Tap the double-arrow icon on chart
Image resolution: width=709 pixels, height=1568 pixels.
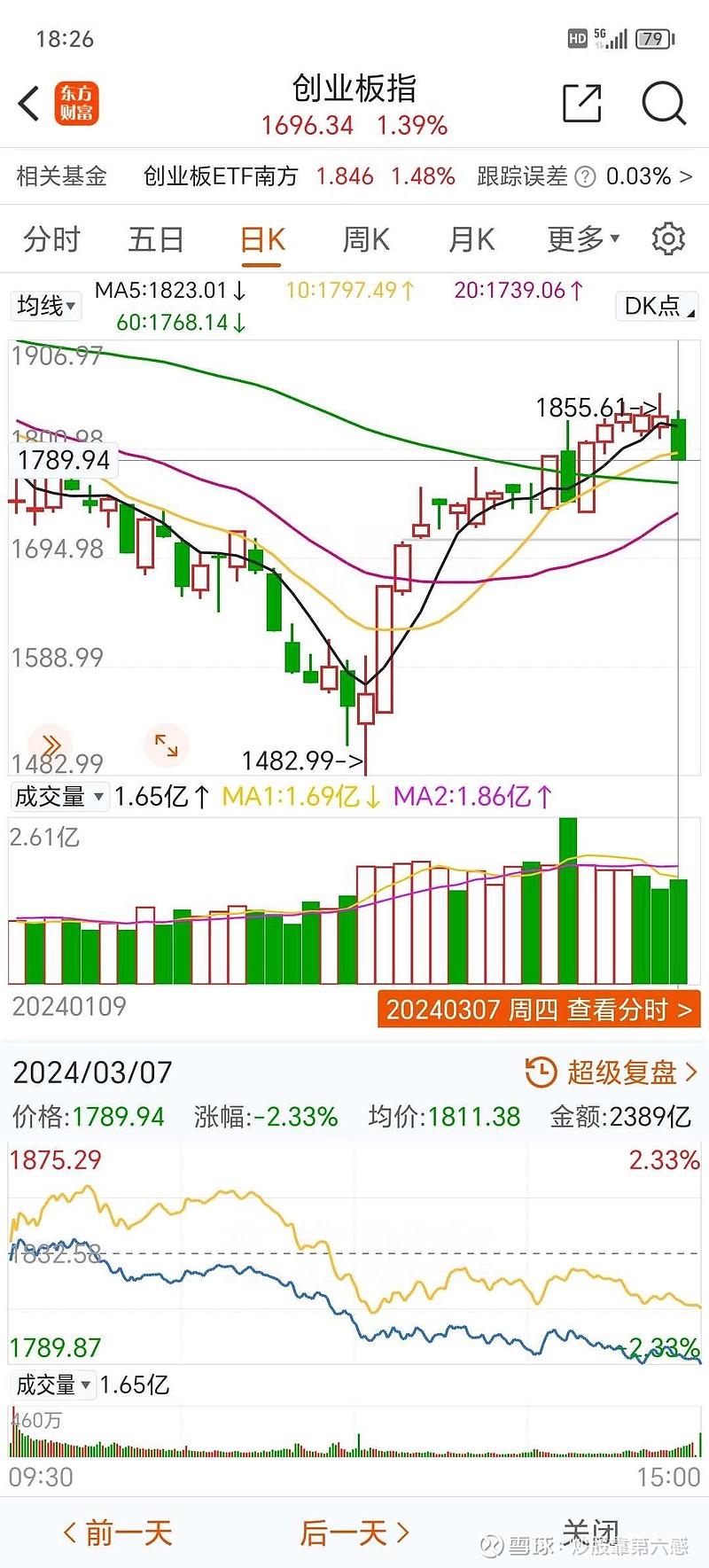pyautogui.click(x=51, y=745)
